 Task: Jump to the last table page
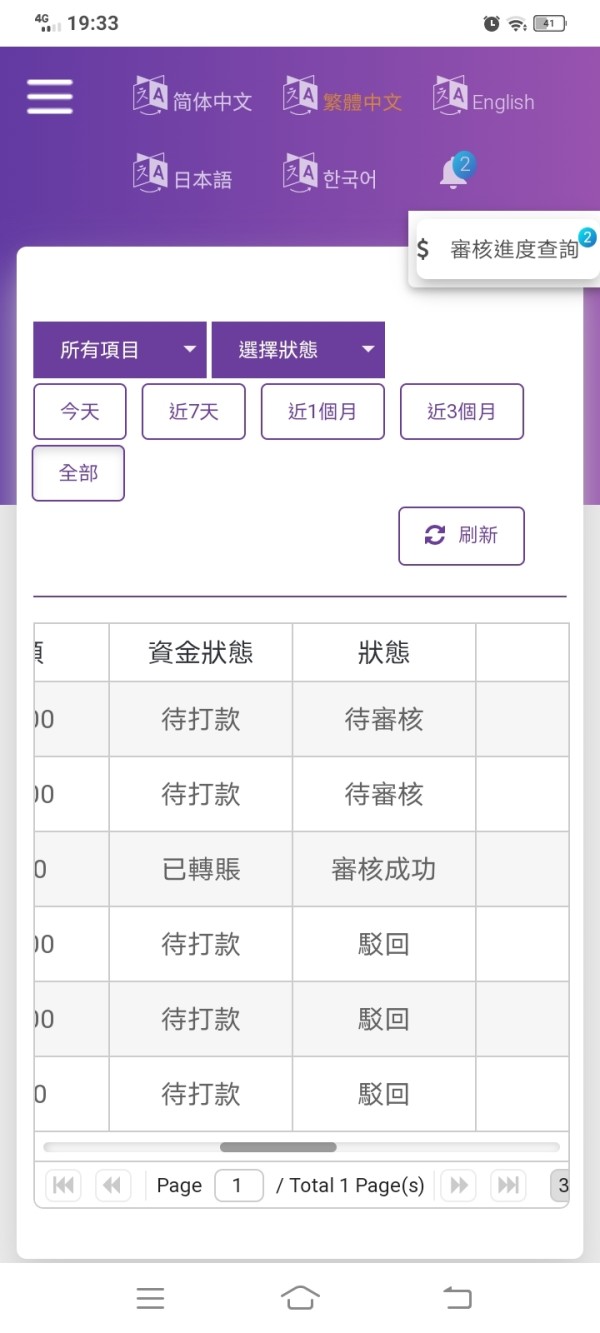pos(509,1185)
